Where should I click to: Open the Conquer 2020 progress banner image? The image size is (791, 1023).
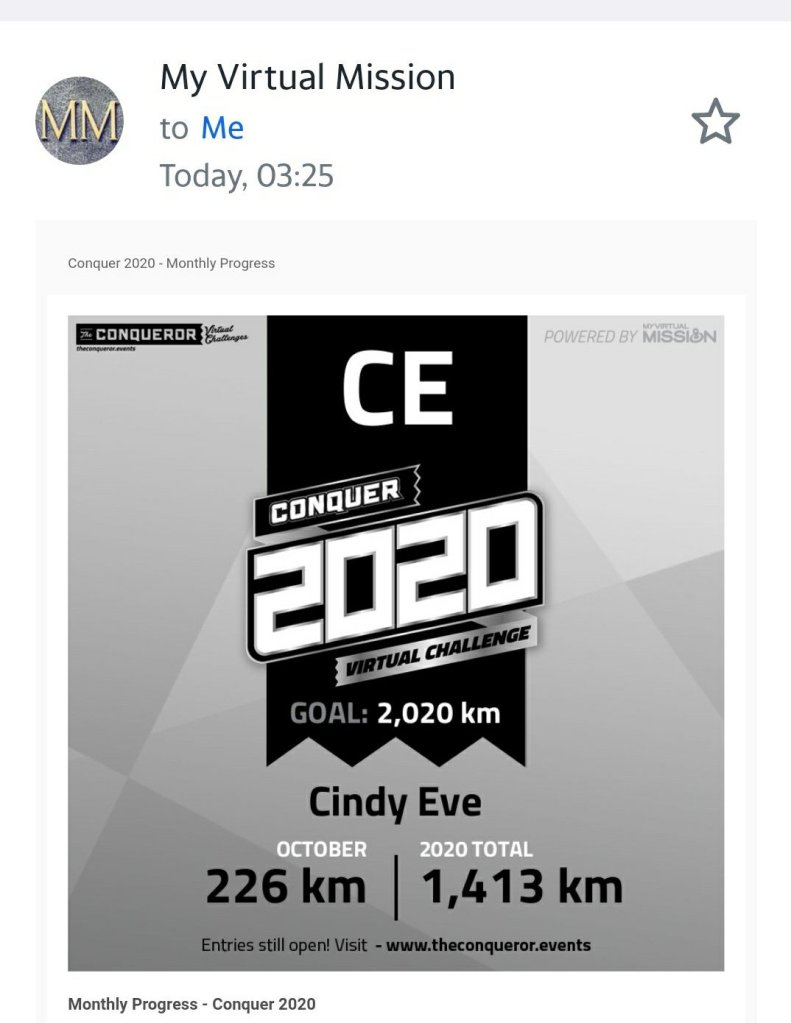396,642
